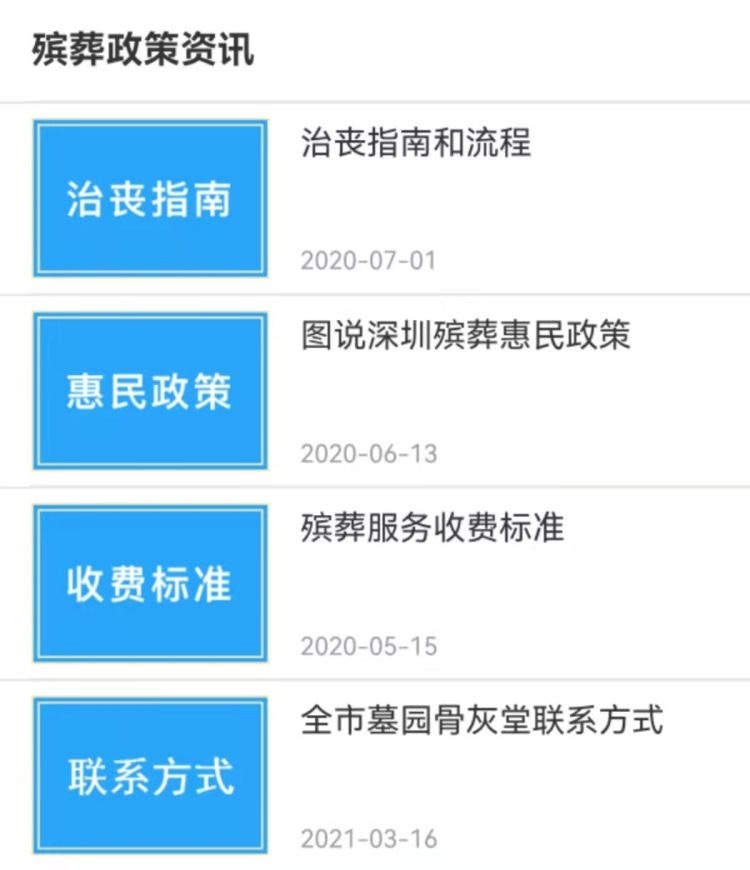Tap the 联系方式 badge graphic
Image resolution: width=750 pixels, height=870 pixels.
point(150,775)
